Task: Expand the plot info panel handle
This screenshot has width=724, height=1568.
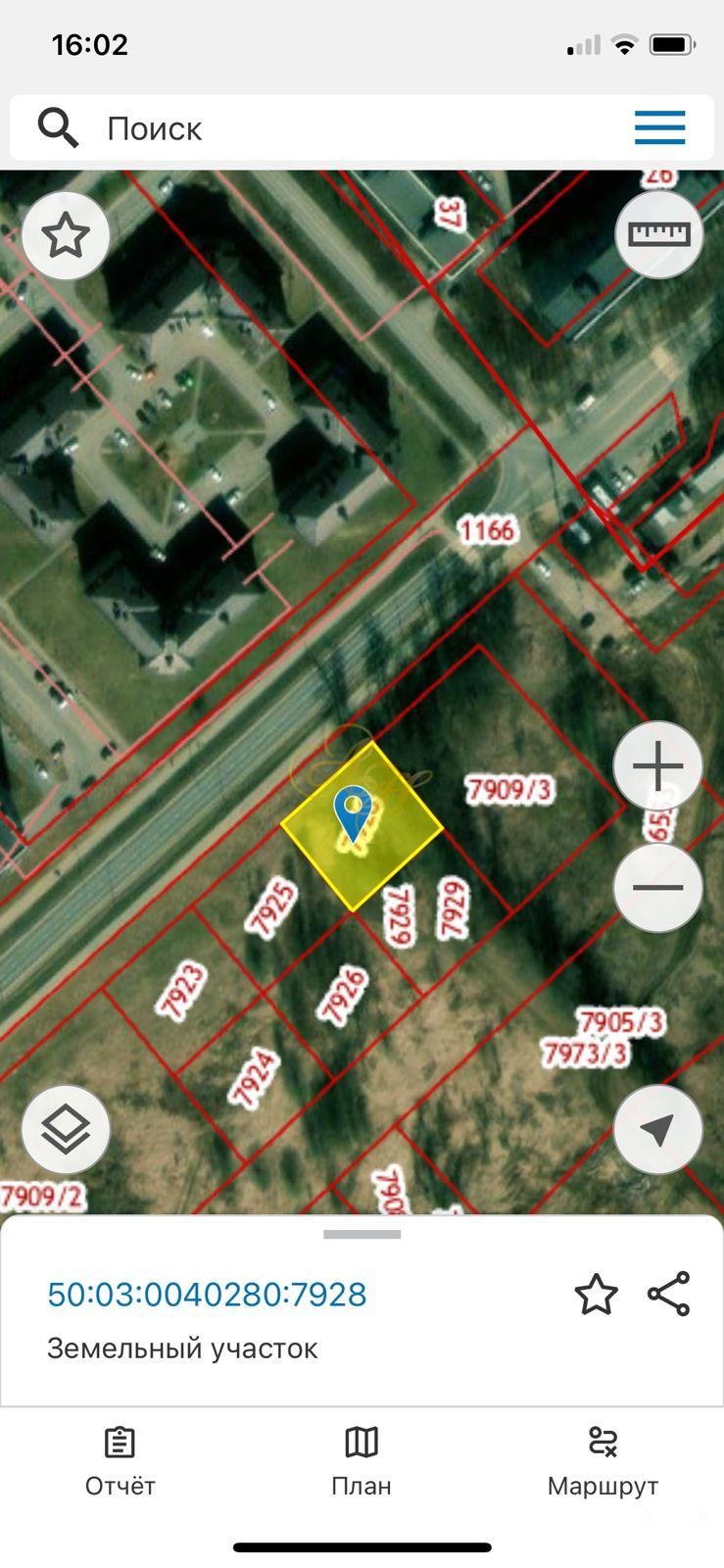Action: click(362, 1235)
